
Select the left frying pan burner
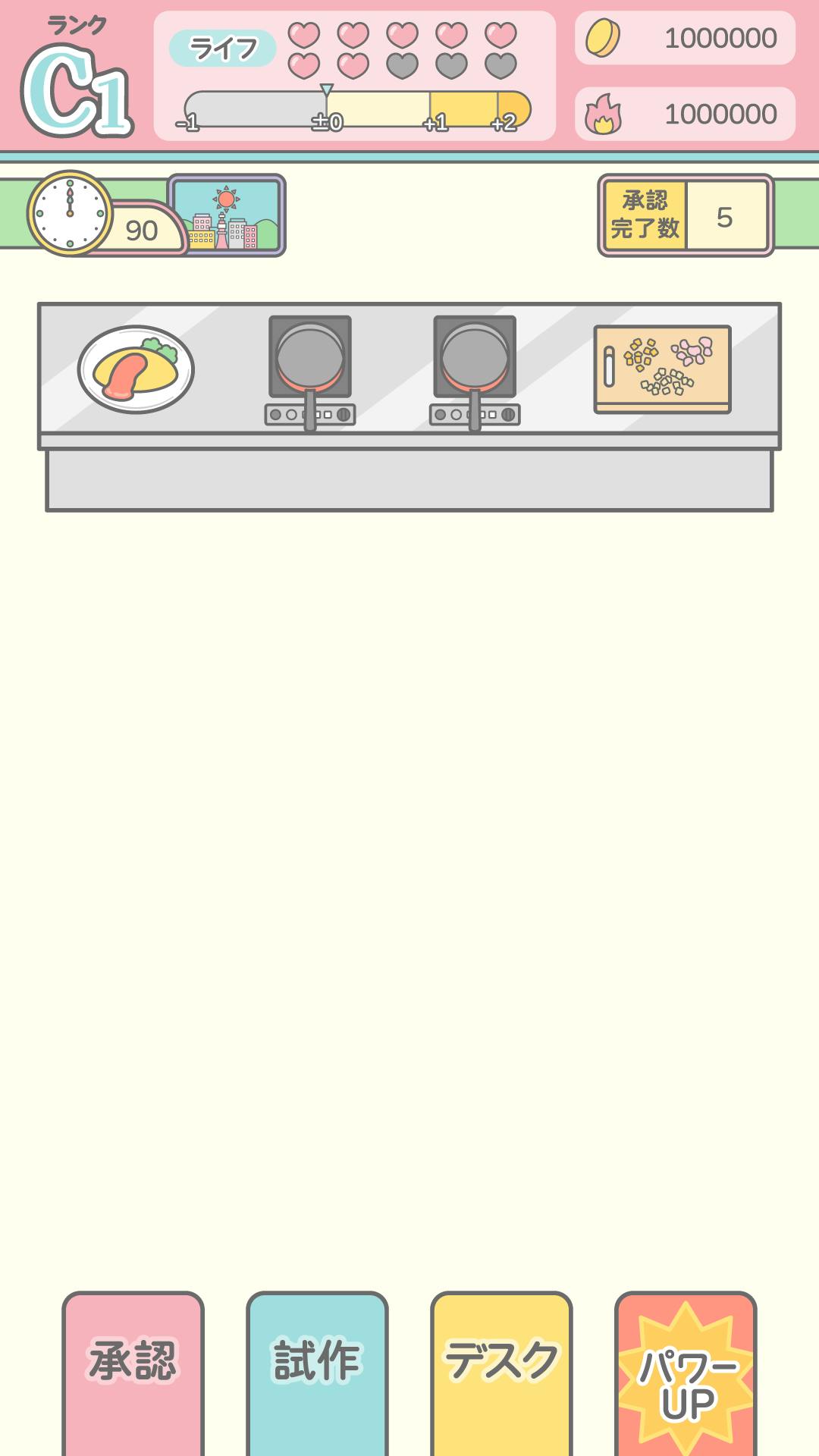(x=310, y=372)
